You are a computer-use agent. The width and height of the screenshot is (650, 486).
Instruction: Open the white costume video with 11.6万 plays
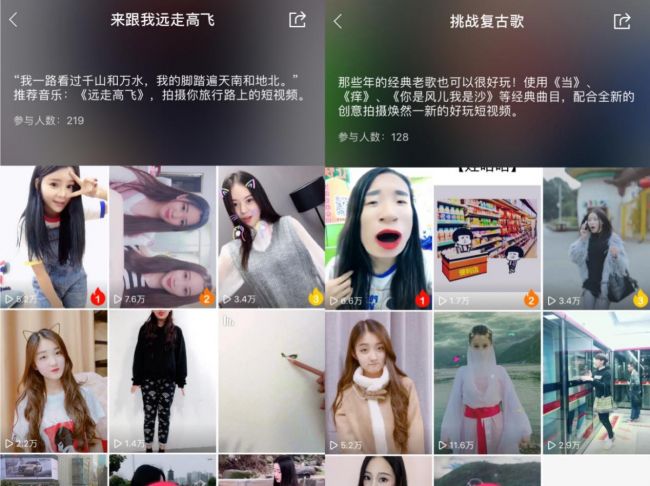487,382
